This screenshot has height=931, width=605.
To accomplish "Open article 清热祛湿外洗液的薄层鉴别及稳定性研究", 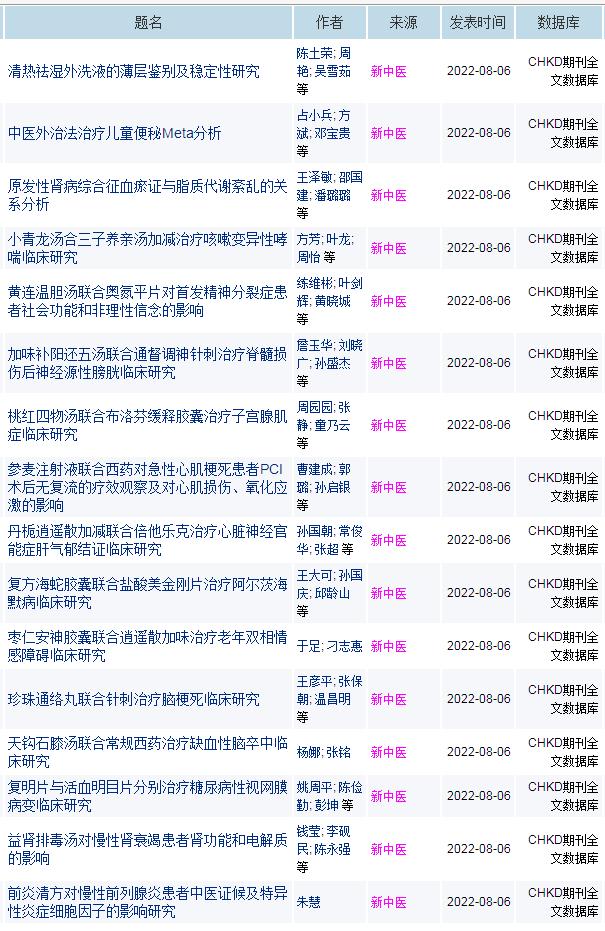I will 133,71.
